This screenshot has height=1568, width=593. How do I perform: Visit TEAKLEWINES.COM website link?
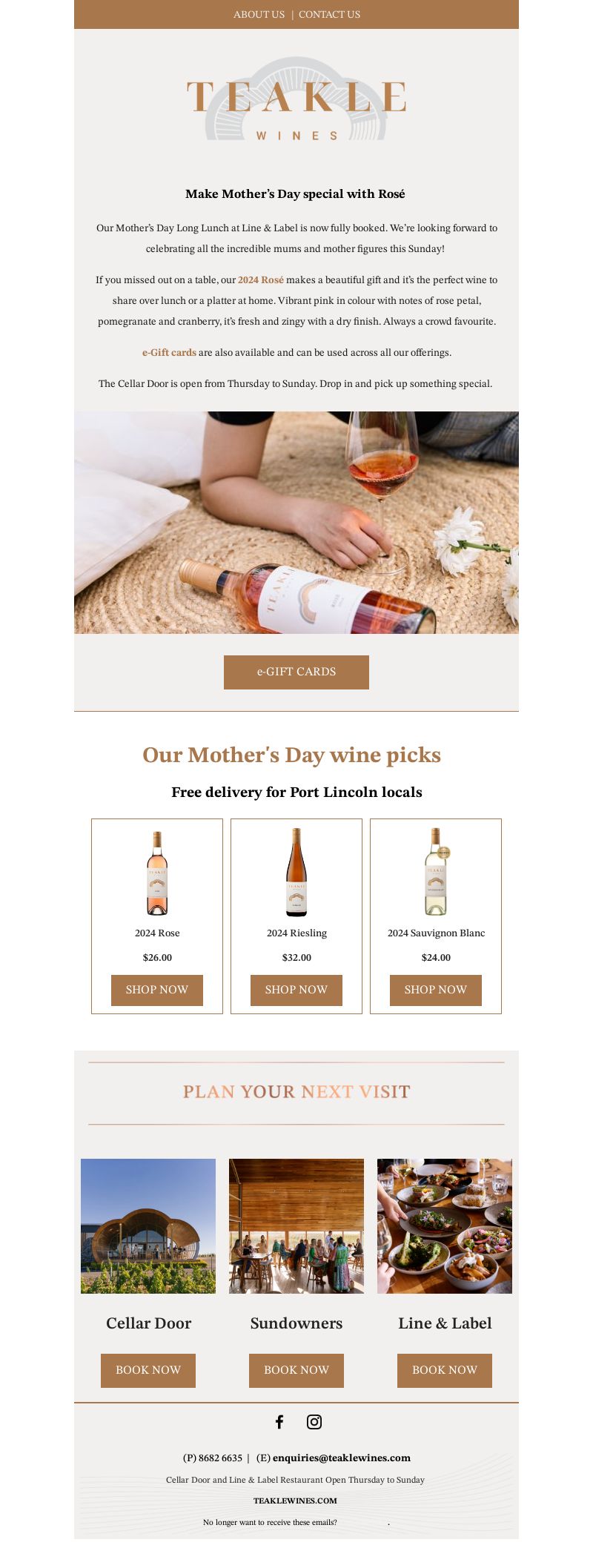[x=295, y=1501]
